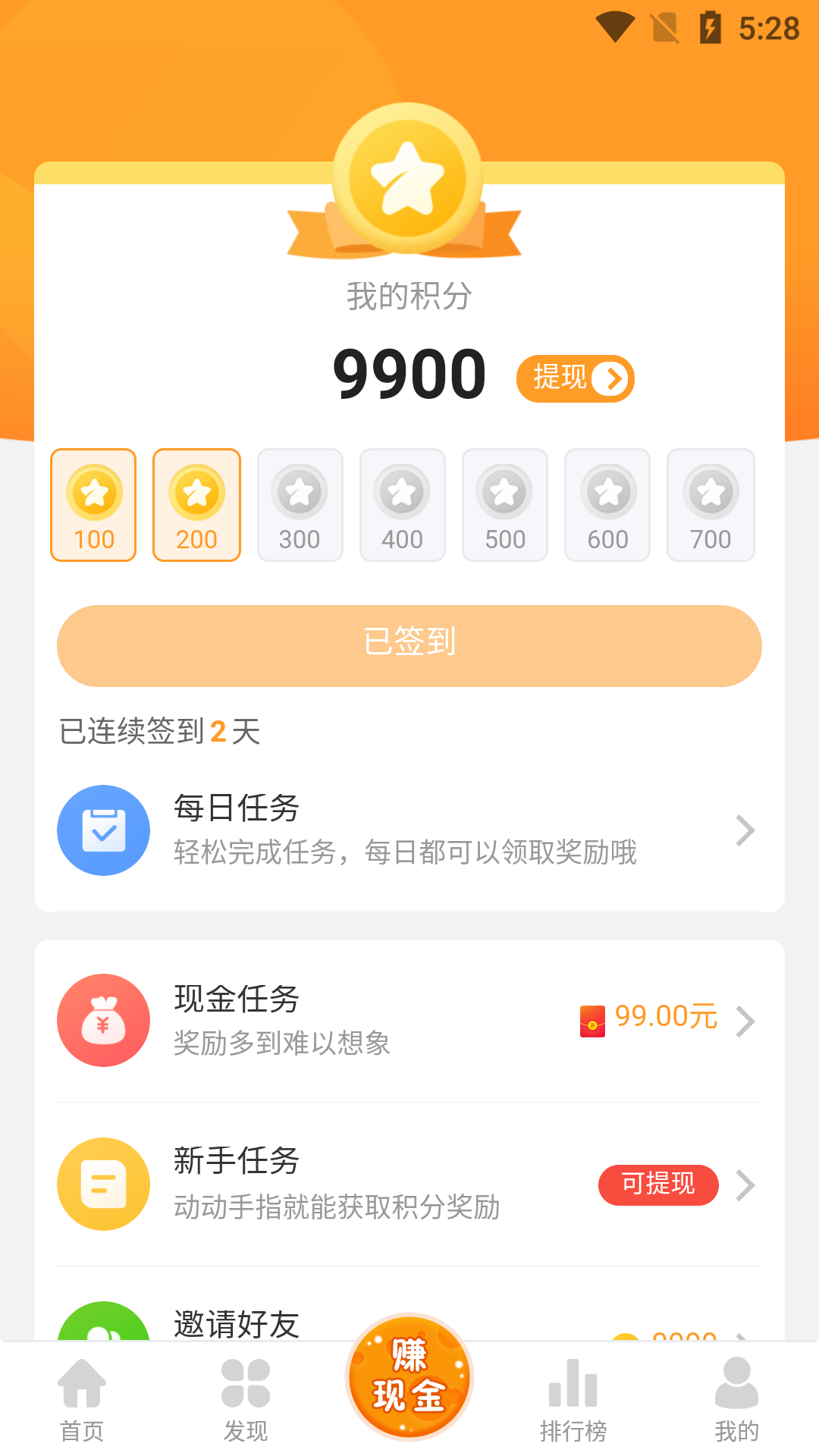Click the 提现 withdraw button

tap(575, 377)
